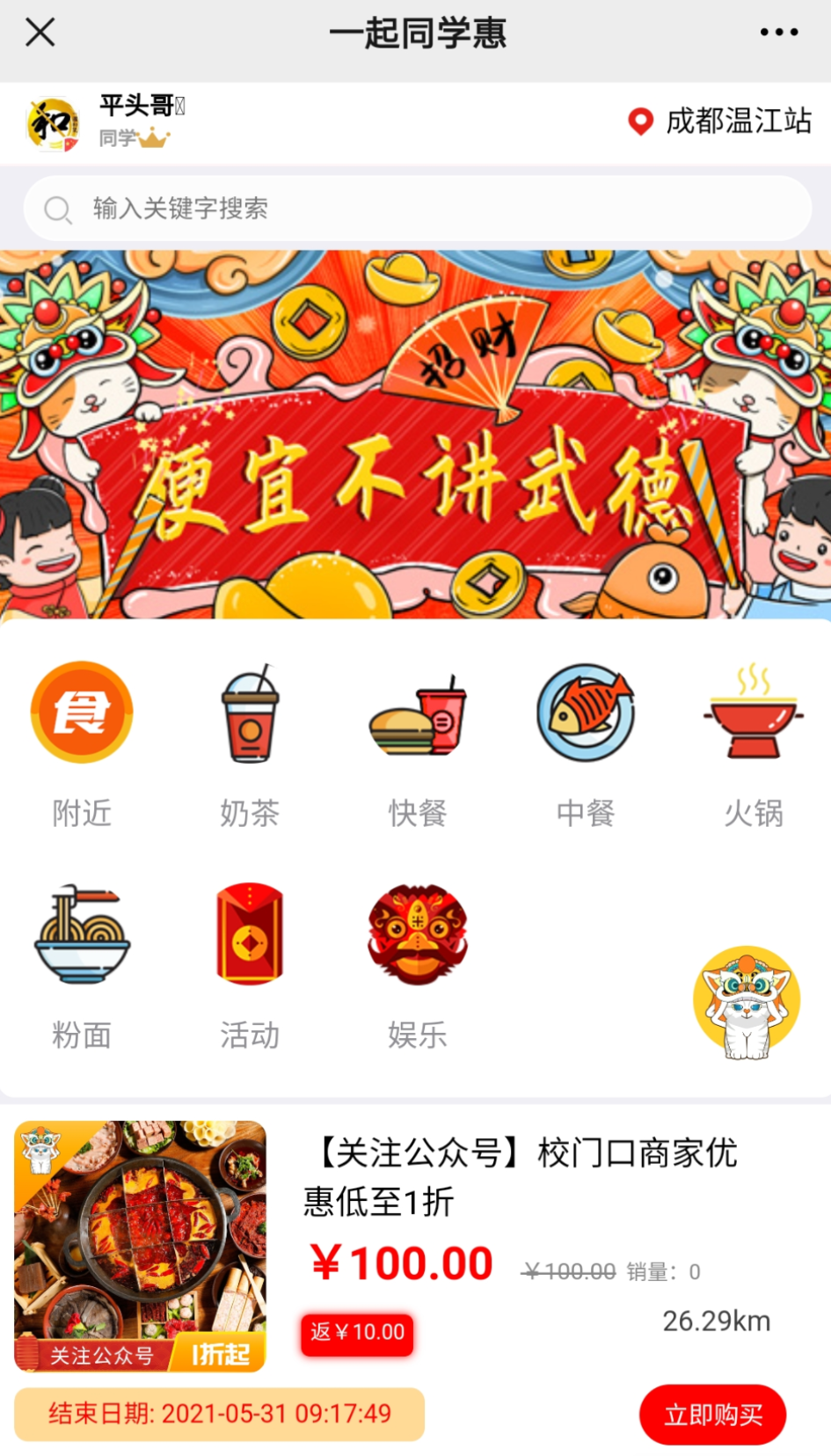Close the 一起同学惠 mini program
831x1456 pixels.
click(40, 33)
